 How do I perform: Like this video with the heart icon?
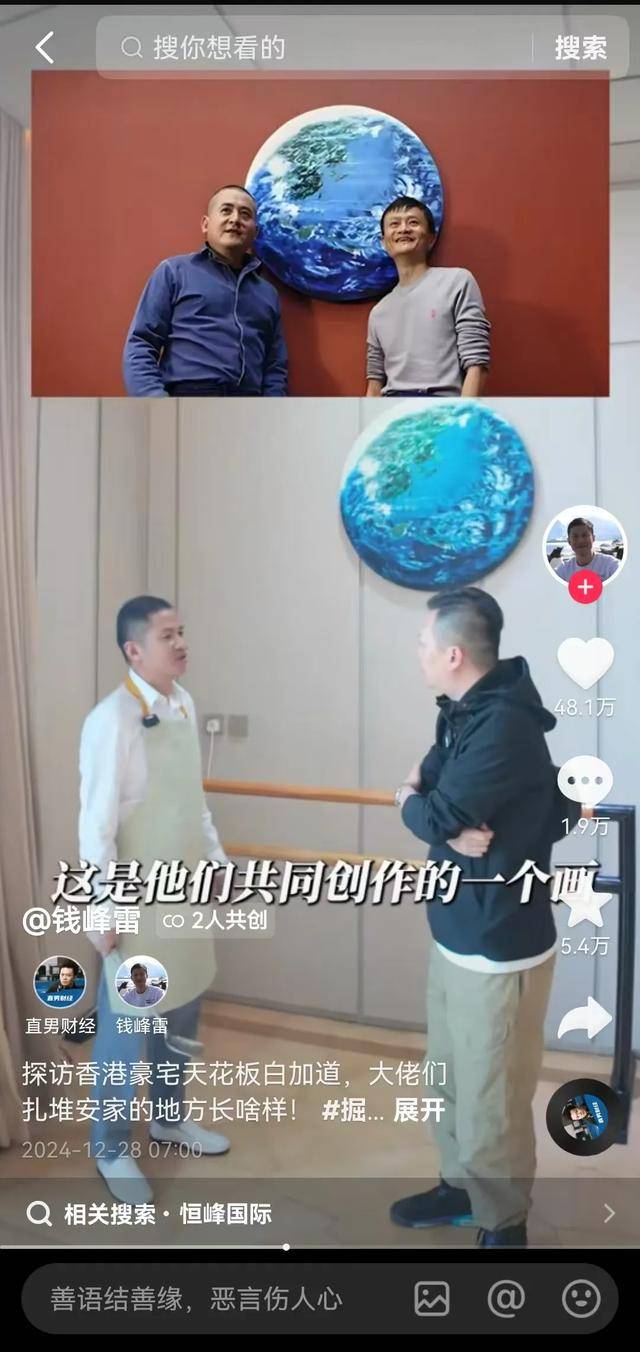[x=585, y=663]
